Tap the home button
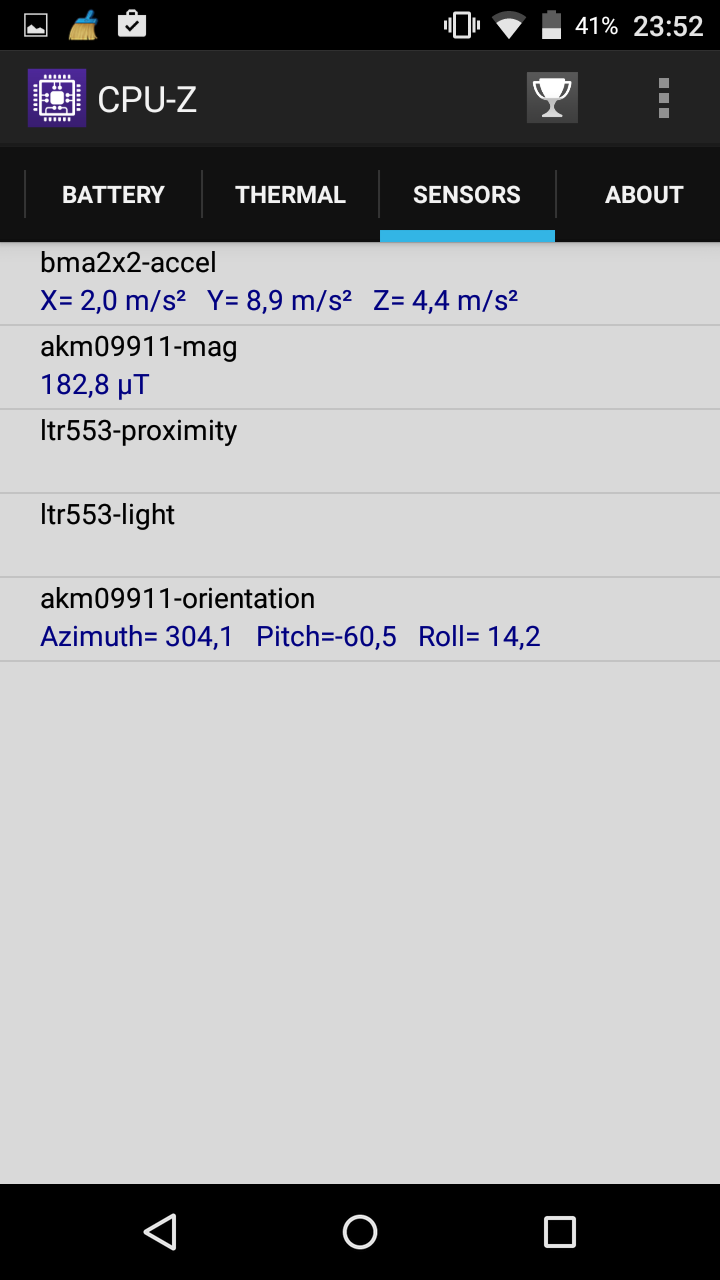The height and width of the screenshot is (1280, 720). pyautogui.click(x=360, y=1232)
